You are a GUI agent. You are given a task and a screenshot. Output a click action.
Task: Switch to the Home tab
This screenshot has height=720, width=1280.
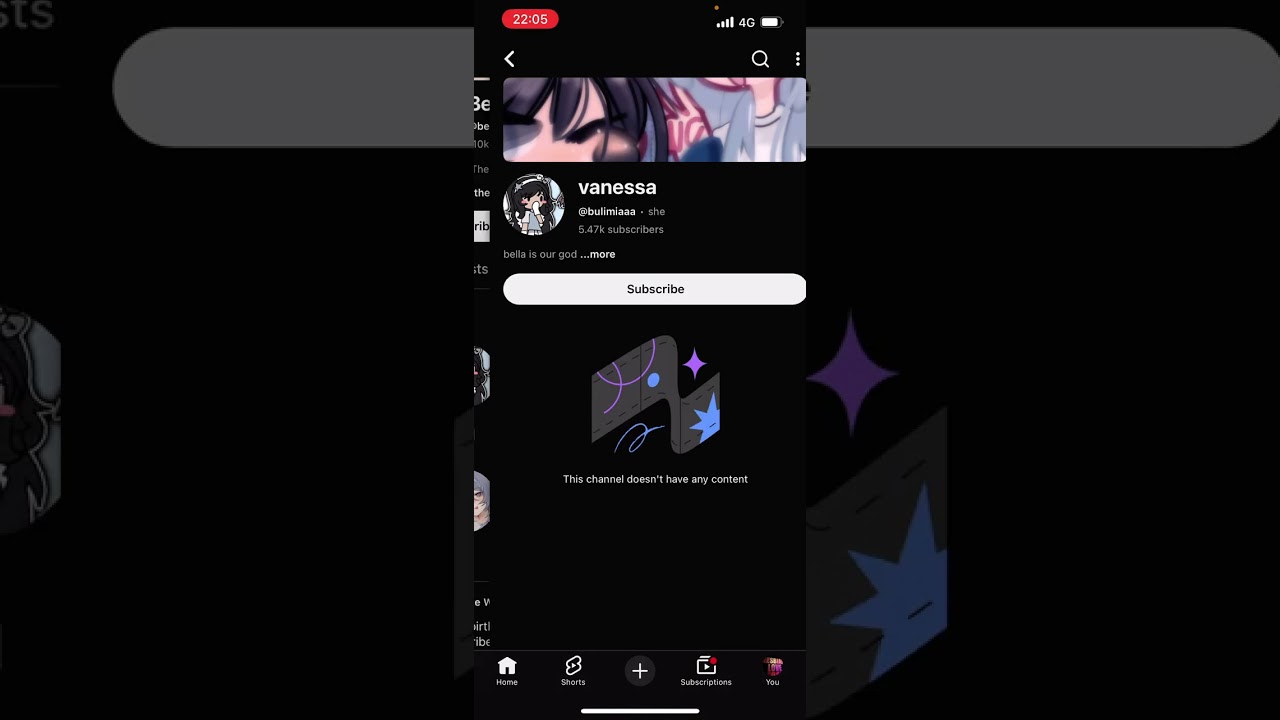click(x=507, y=671)
